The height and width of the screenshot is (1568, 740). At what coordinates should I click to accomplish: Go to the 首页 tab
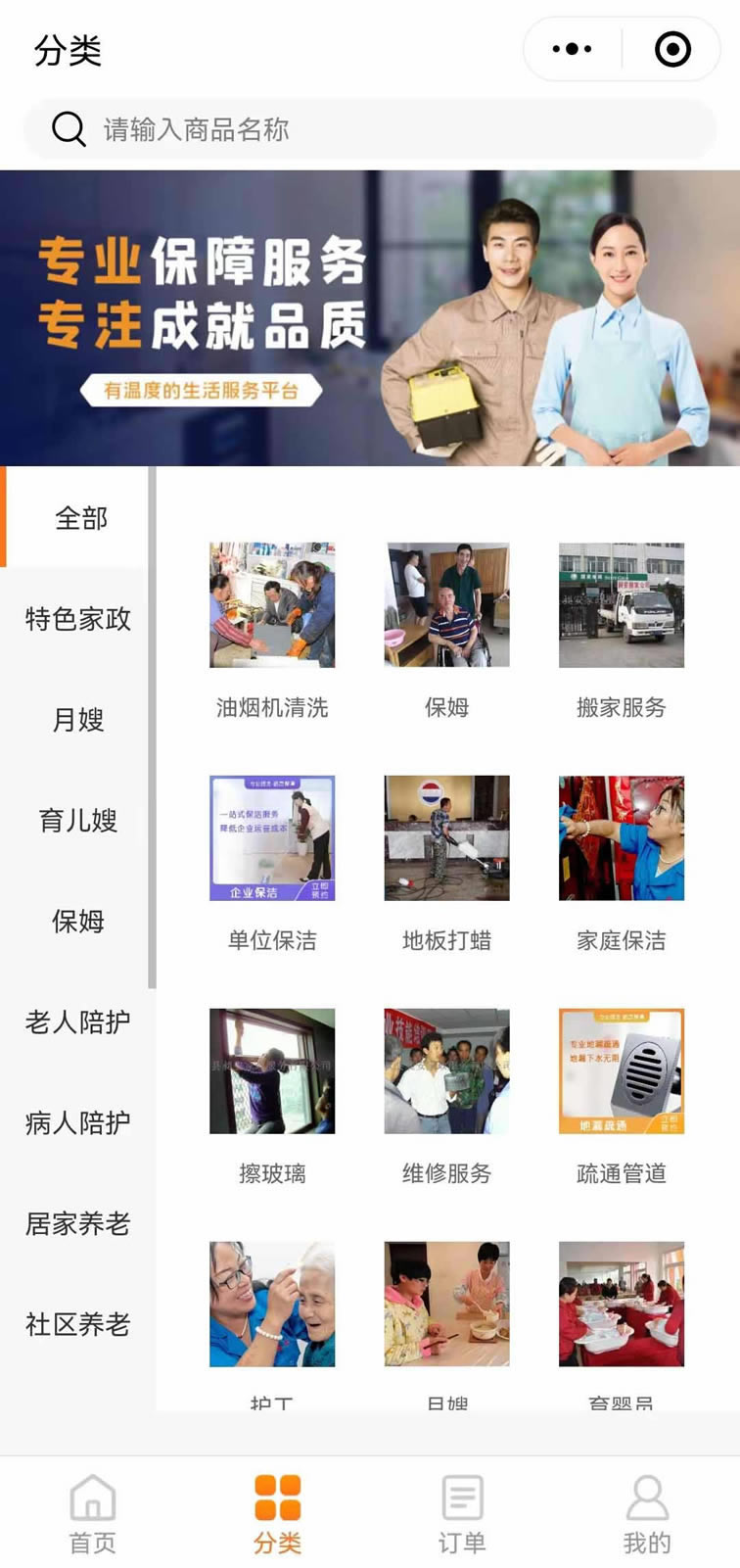pos(93,1513)
